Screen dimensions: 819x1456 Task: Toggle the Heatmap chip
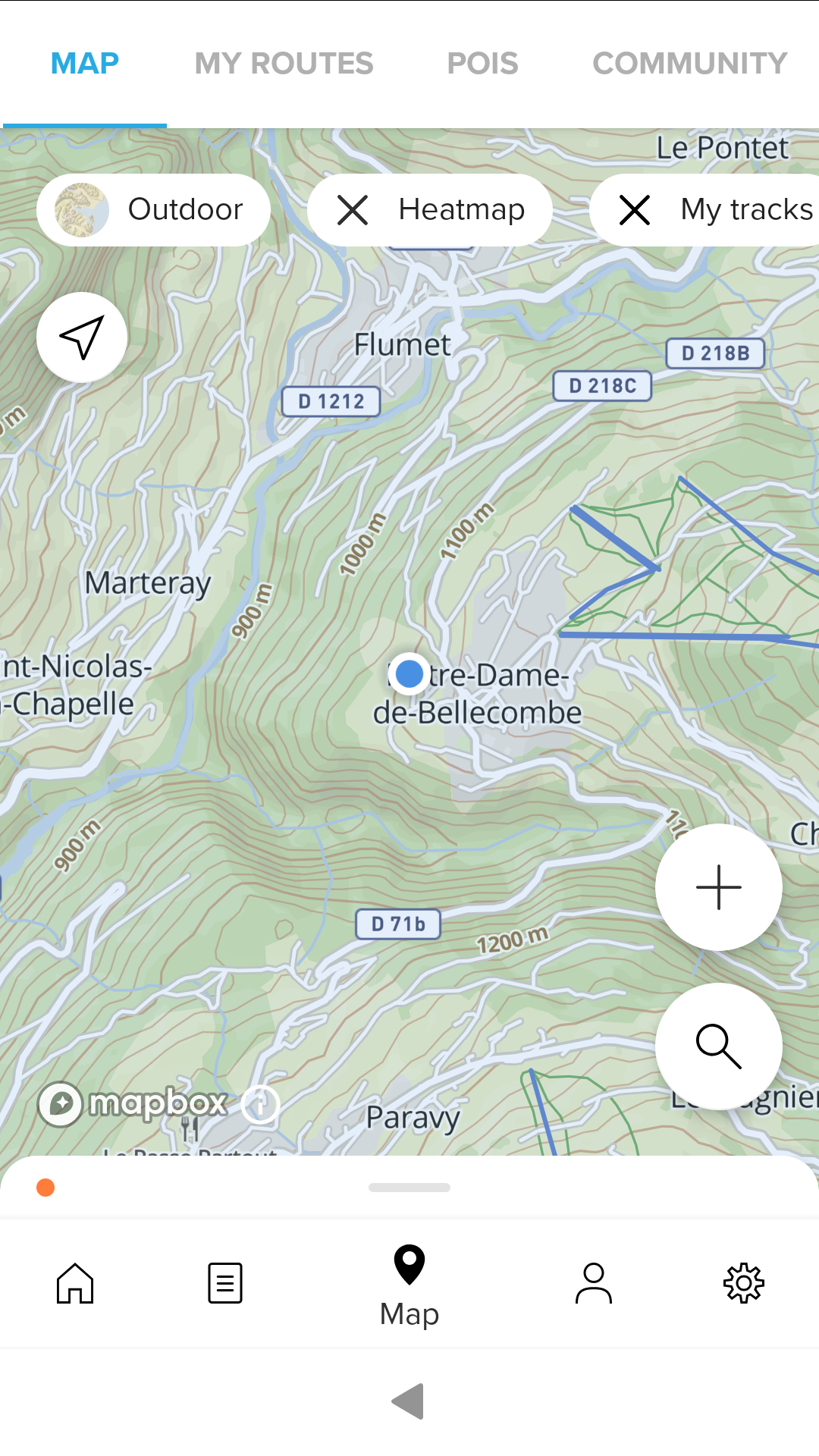tap(430, 210)
